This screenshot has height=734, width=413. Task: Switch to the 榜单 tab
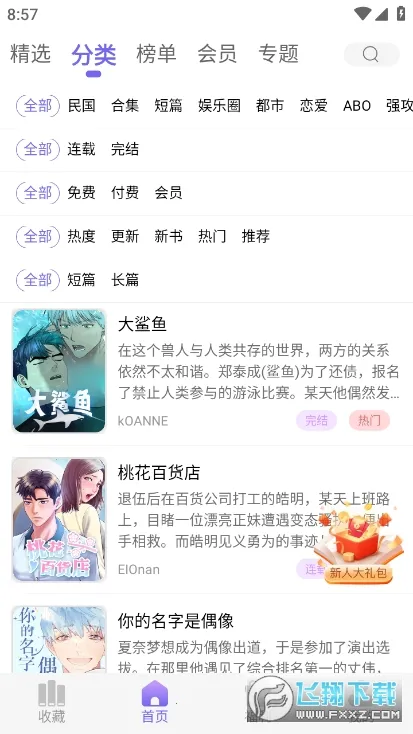coord(156,54)
